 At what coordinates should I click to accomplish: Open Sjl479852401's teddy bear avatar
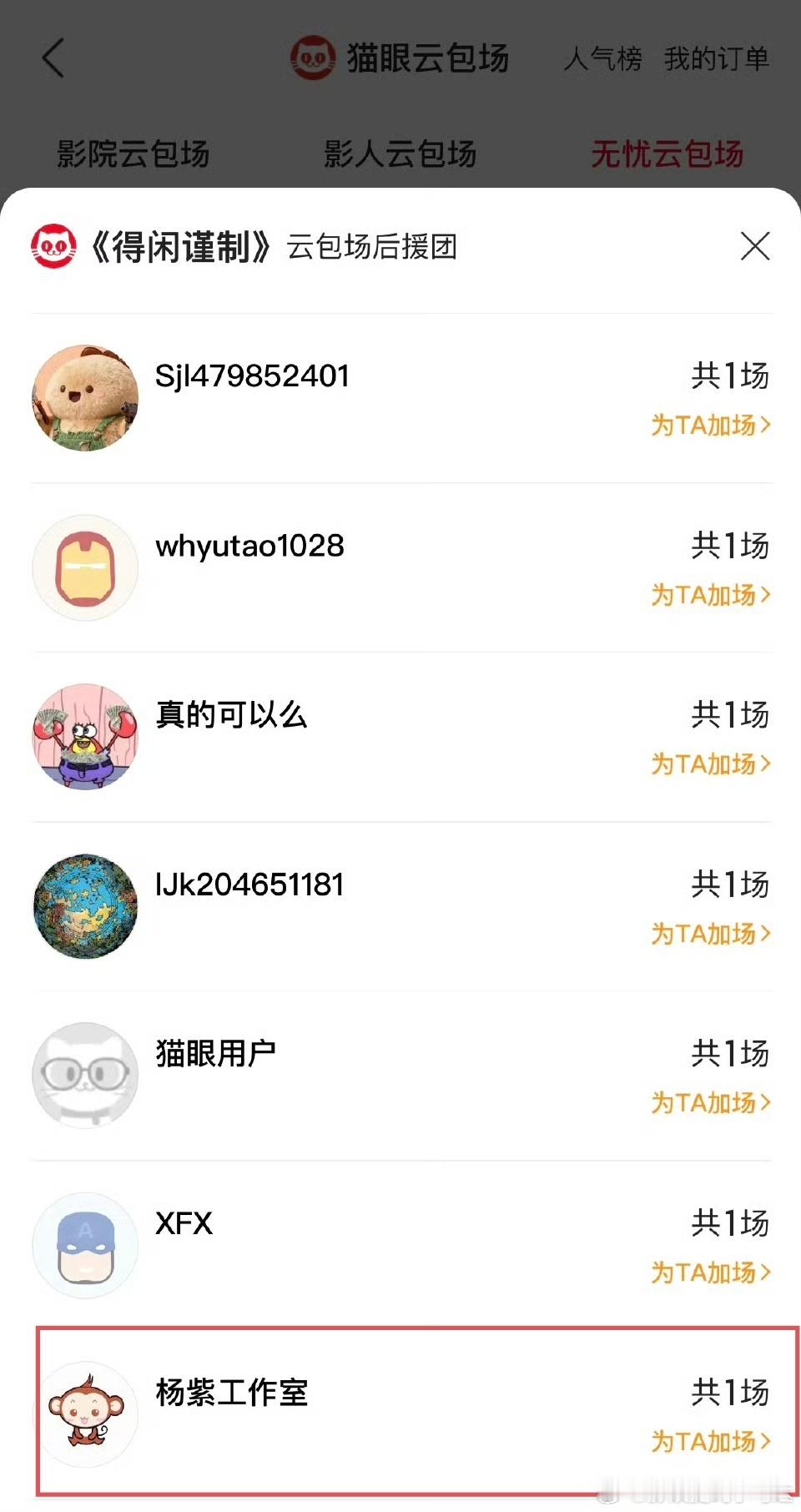point(84,399)
